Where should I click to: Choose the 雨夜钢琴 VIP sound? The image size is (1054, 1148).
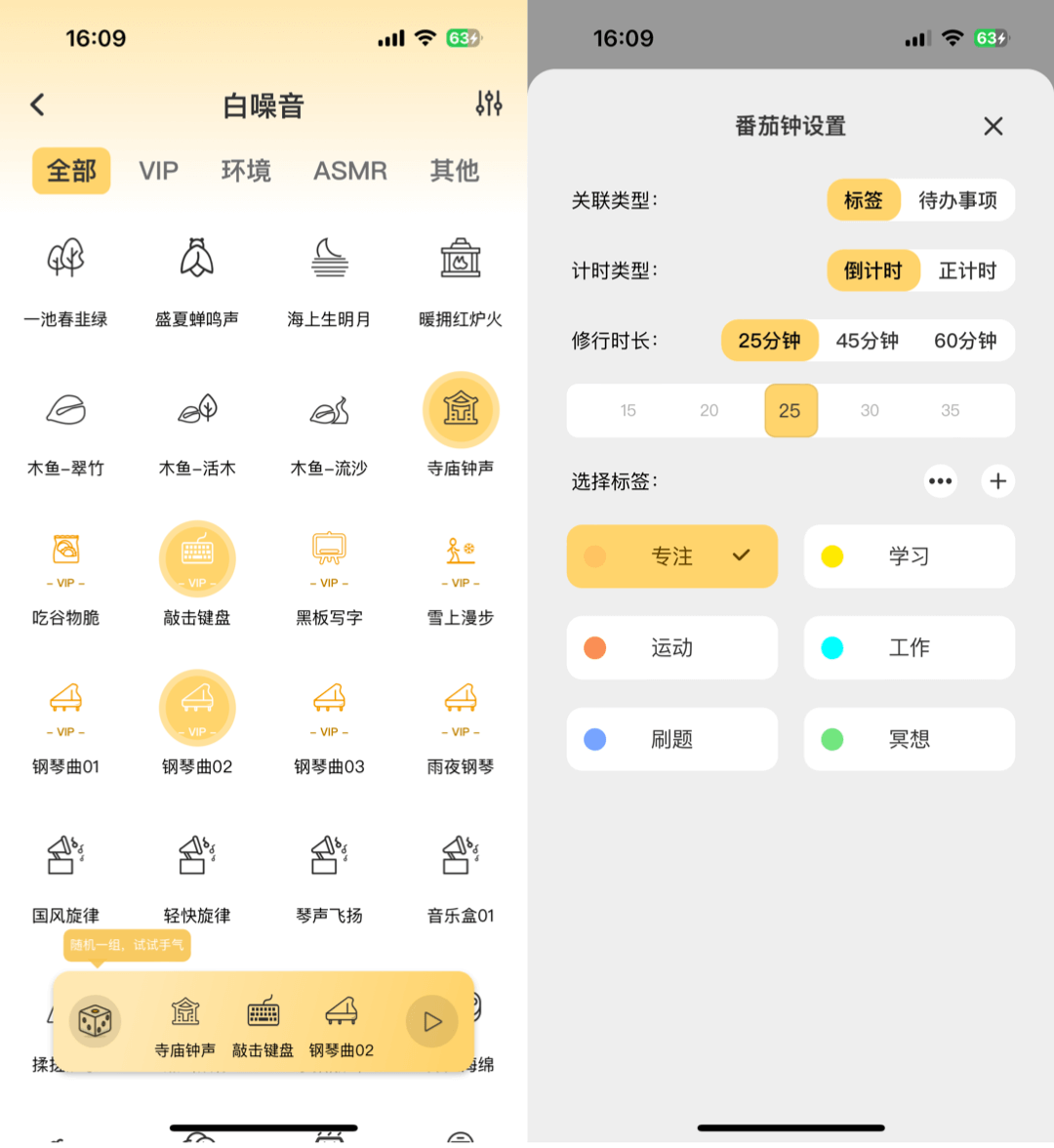[x=461, y=722]
